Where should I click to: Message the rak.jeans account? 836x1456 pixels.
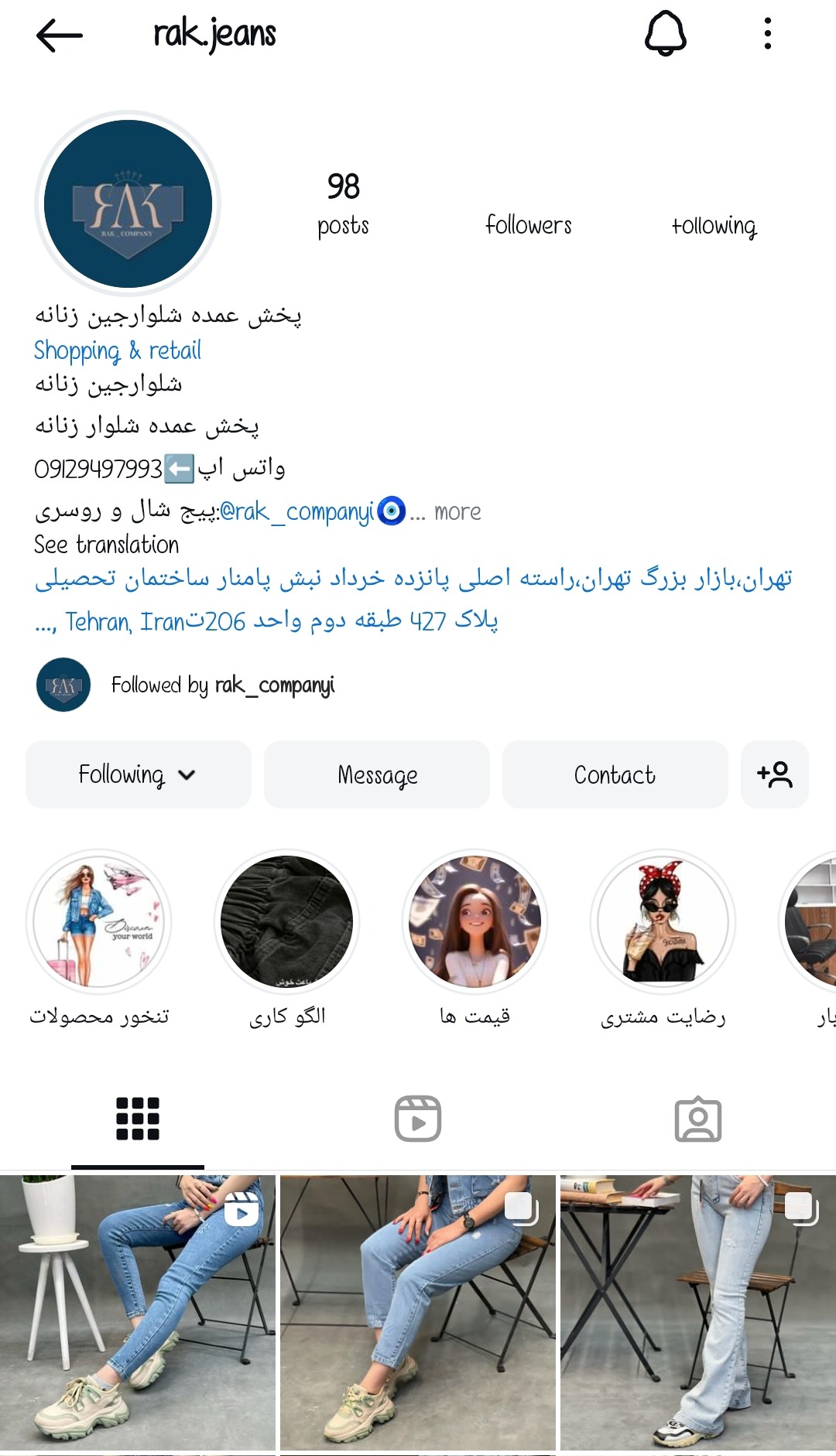(377, 774)
